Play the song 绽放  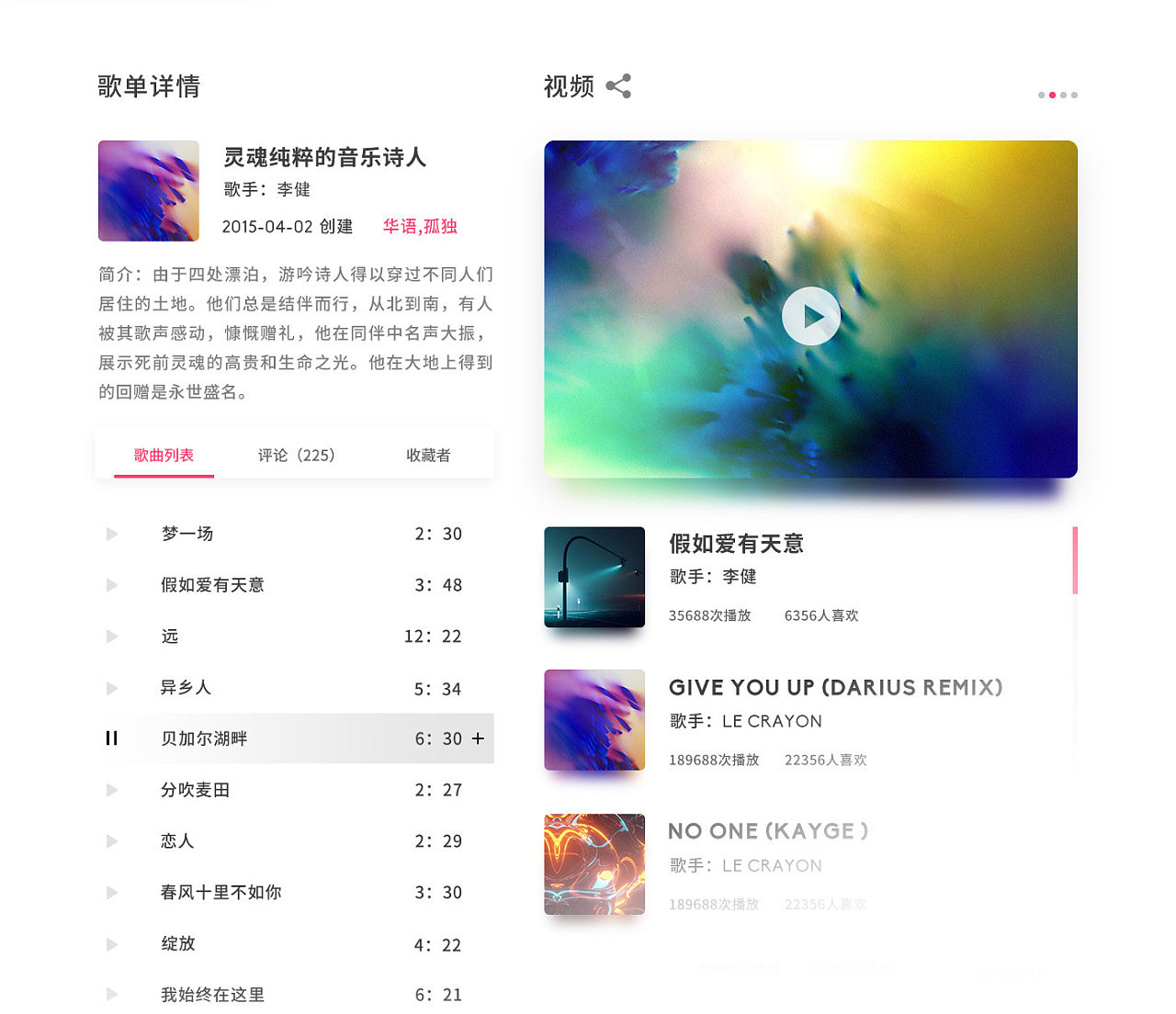click(x=112, y=944)
